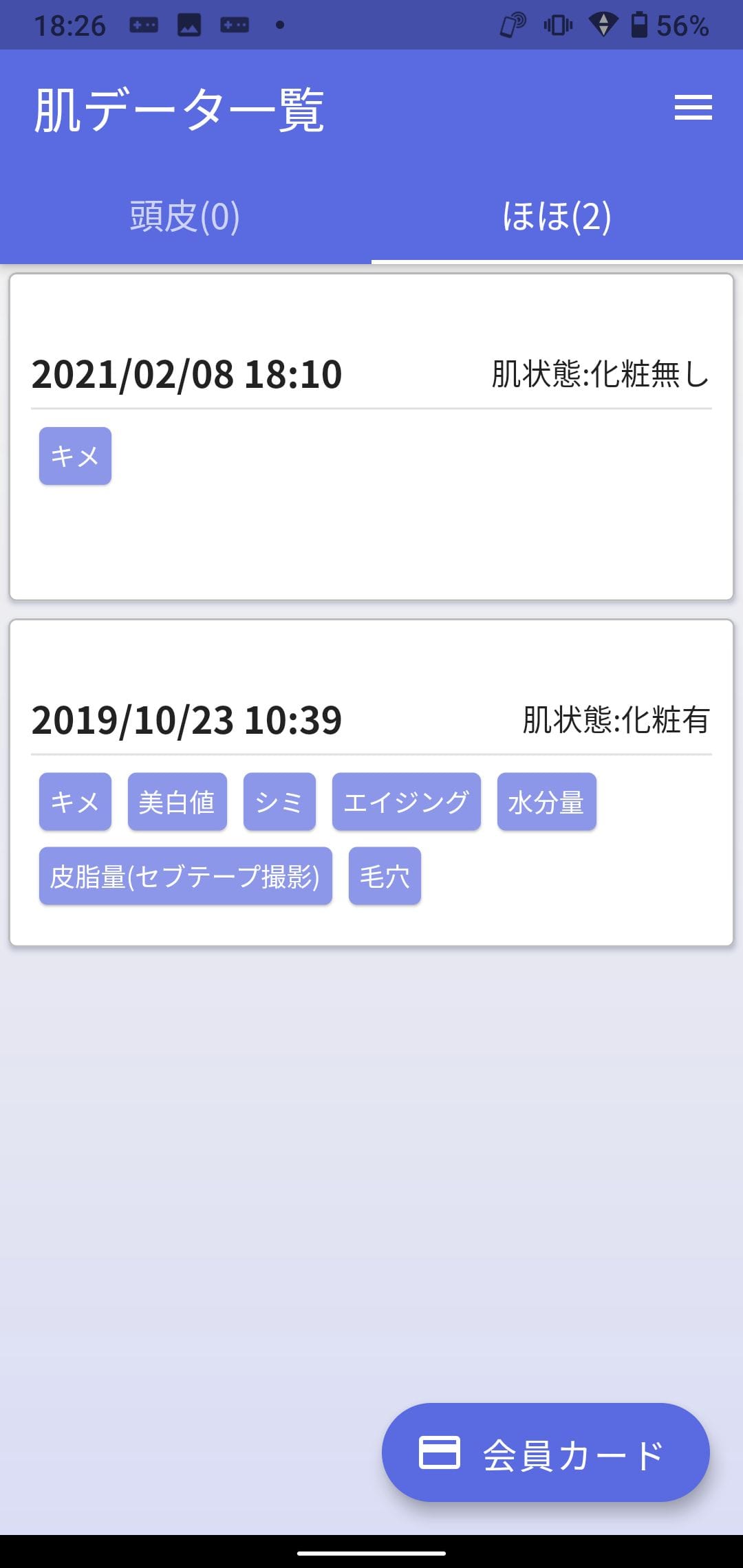The image size is (743, 1568).
Task: Open the hamburger navigation menu
Action: (693, 107)
